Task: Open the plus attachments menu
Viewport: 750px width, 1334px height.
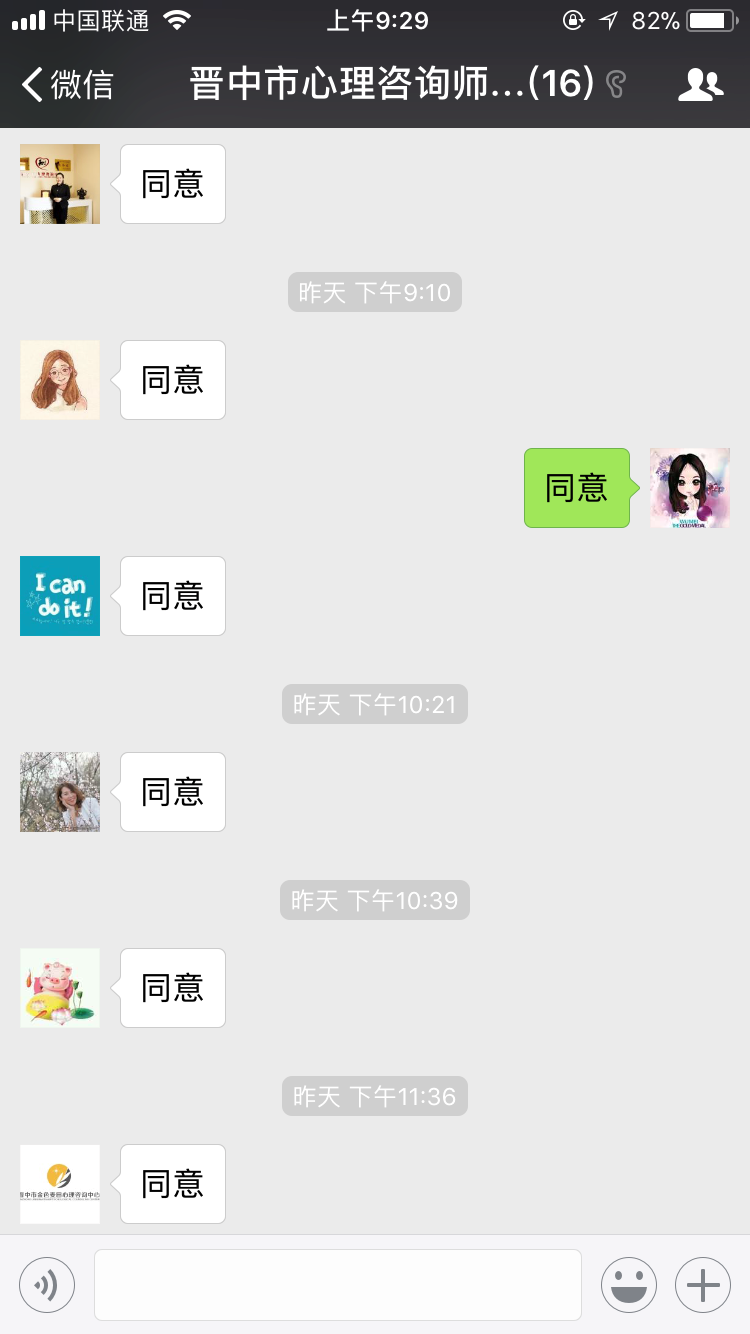Action: (x=703, y=1285)
